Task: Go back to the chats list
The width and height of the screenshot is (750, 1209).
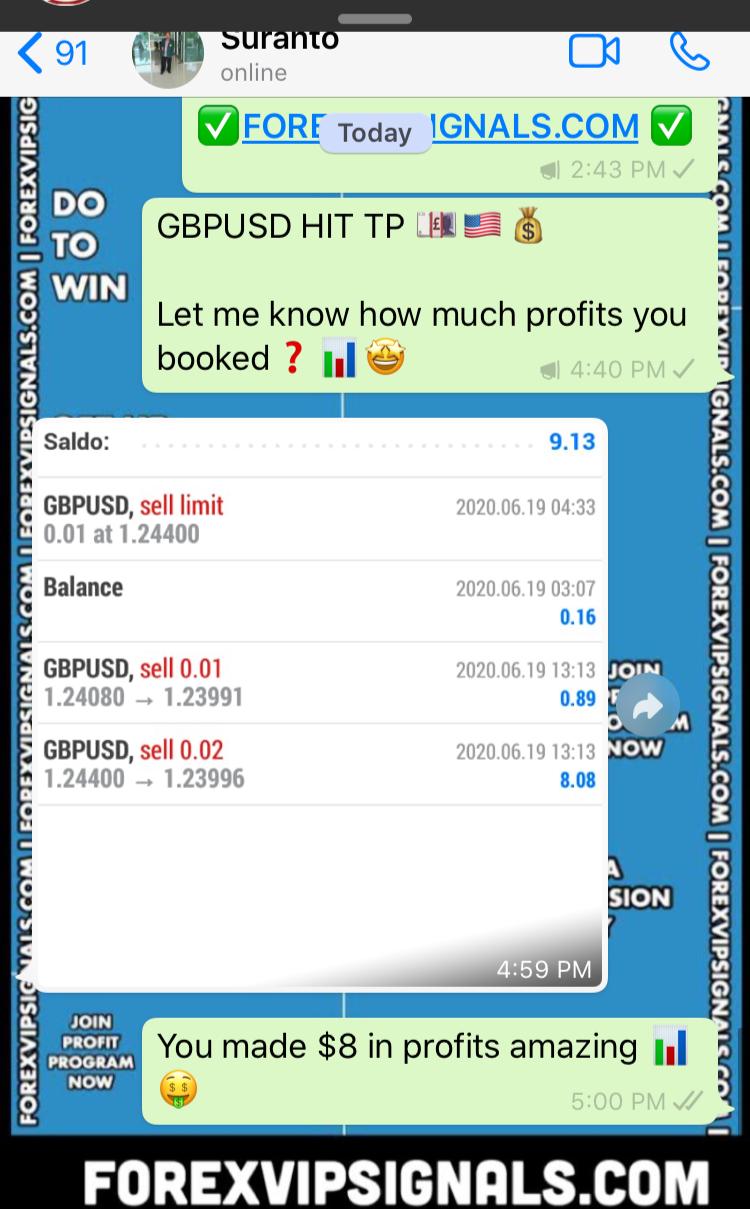Action: tap(52, 52)
